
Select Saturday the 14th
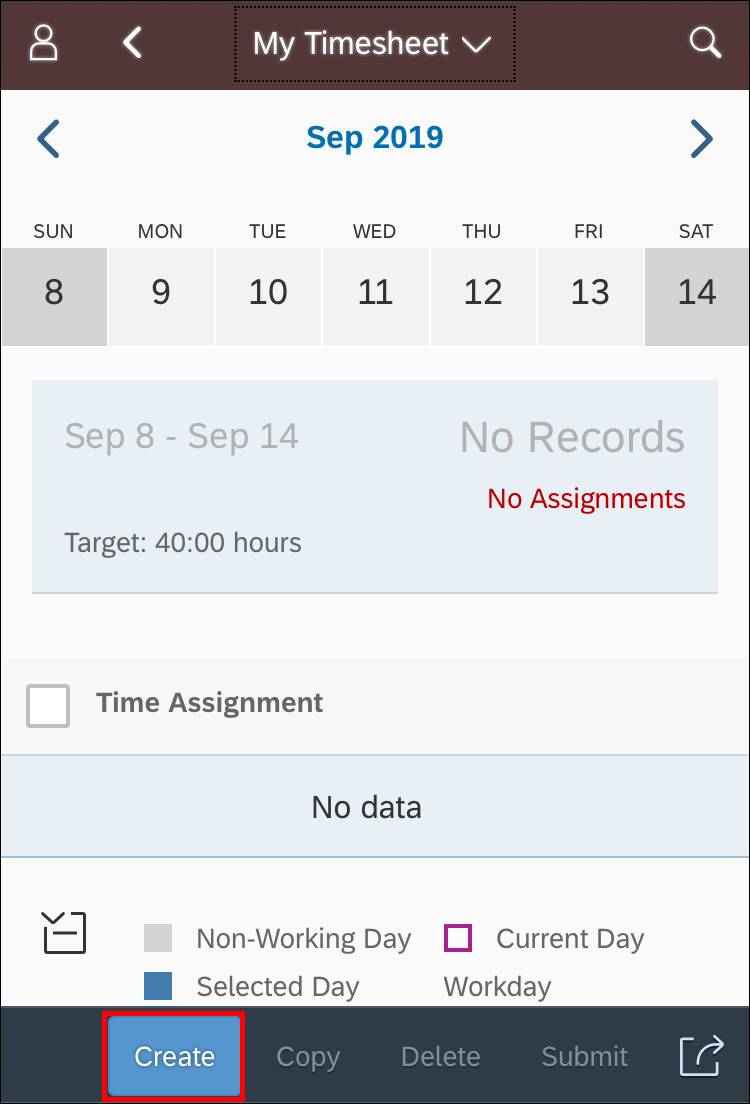[x=696, y=293]
